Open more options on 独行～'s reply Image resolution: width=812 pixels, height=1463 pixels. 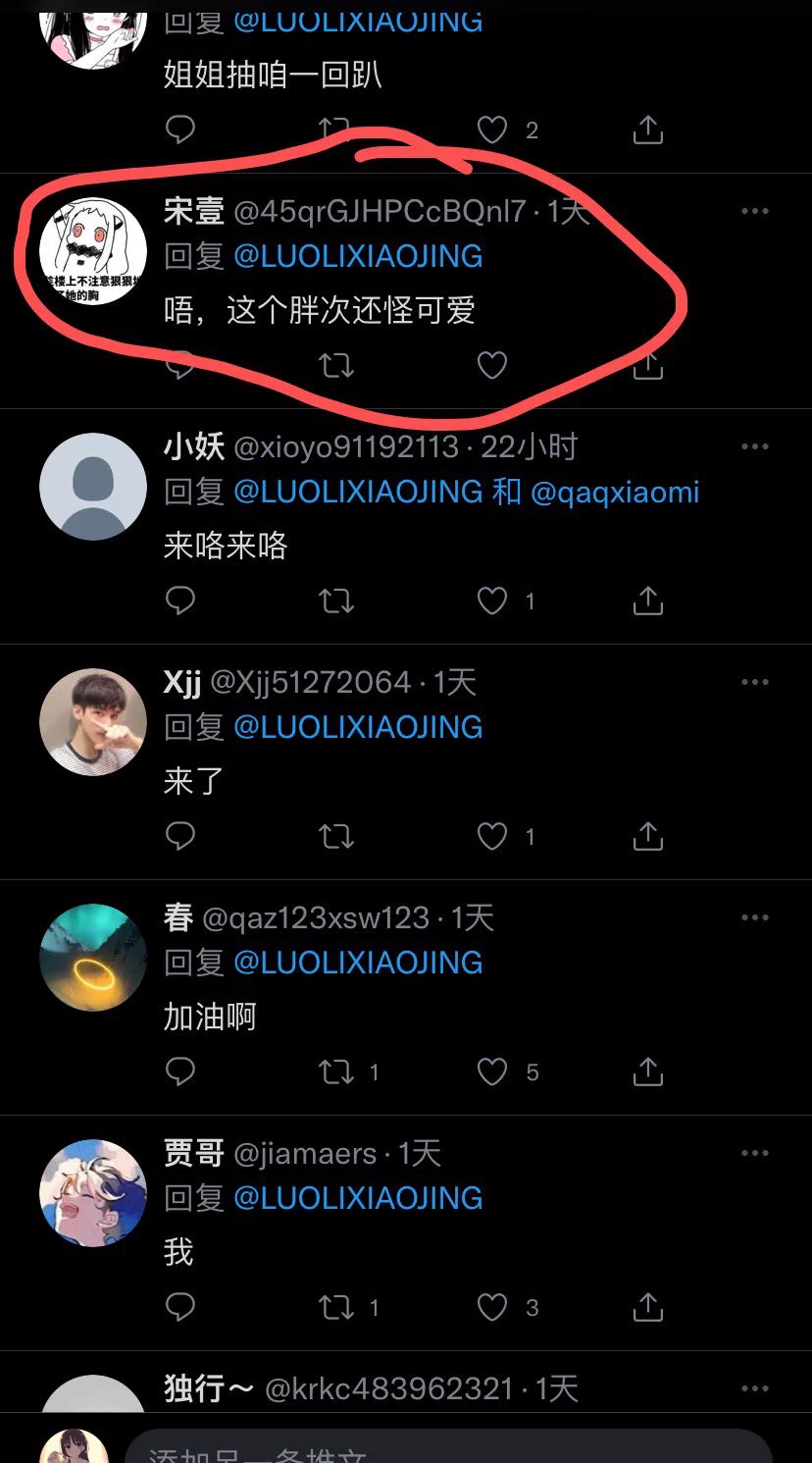tap(754, 1389)
